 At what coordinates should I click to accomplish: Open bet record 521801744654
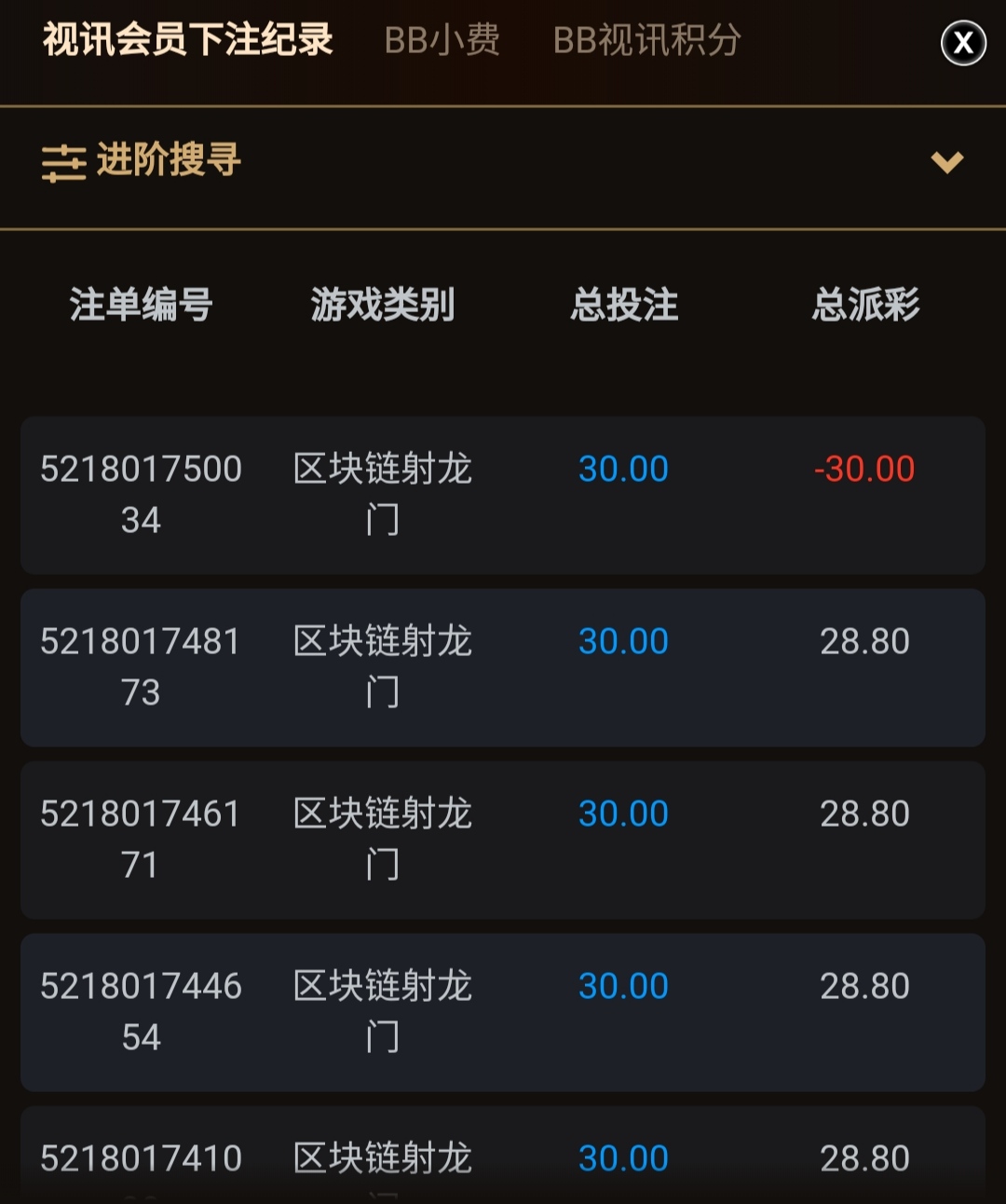coord(503,1012)
